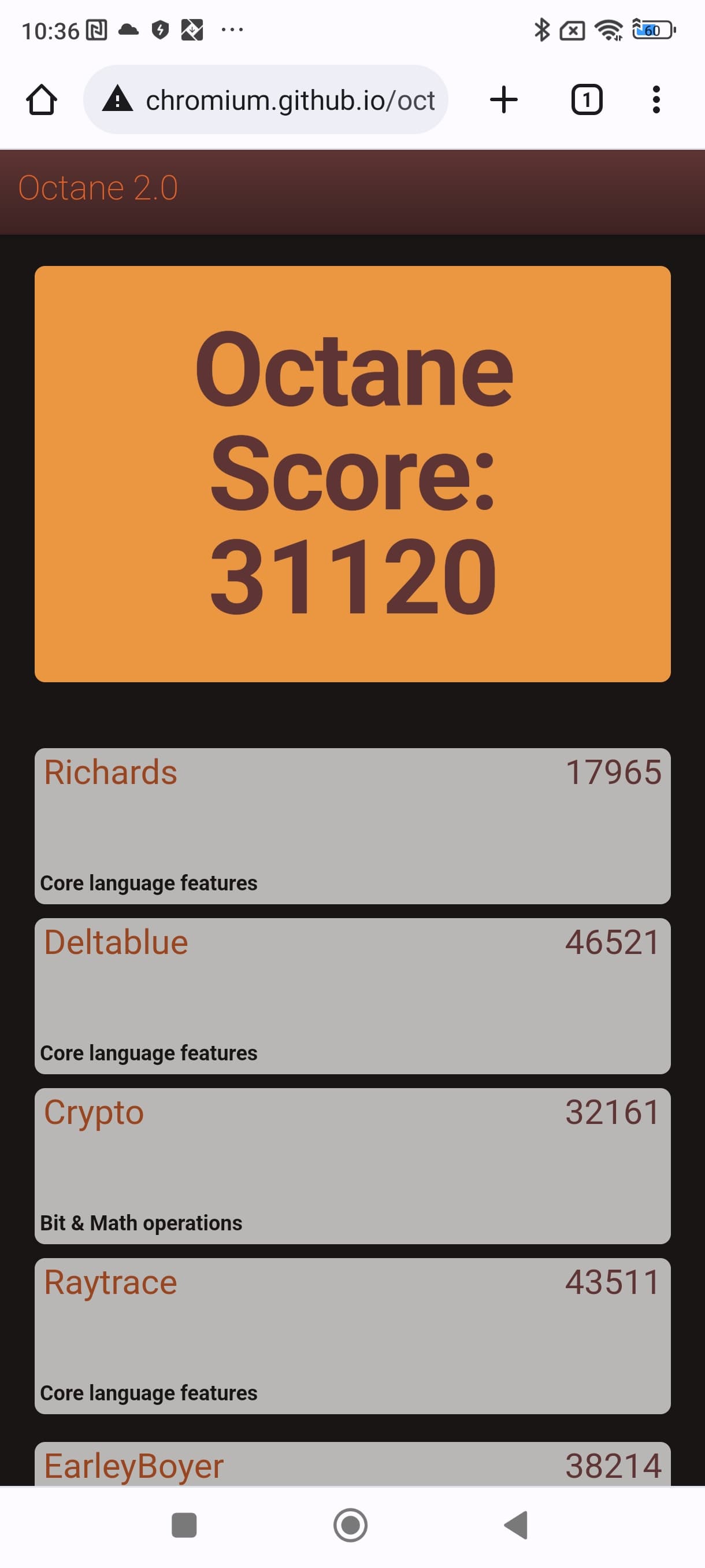Open the browser overflow menu
This screenshot has width=705, height=1568.
click(x=656, y=100)
